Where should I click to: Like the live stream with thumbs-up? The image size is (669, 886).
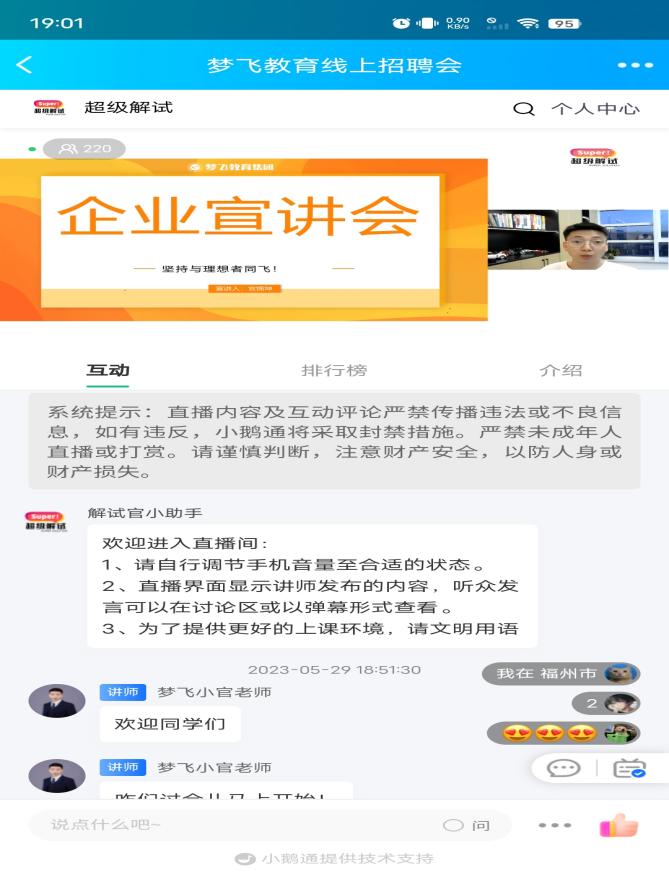pyautogui.click(x=618, y=825)
